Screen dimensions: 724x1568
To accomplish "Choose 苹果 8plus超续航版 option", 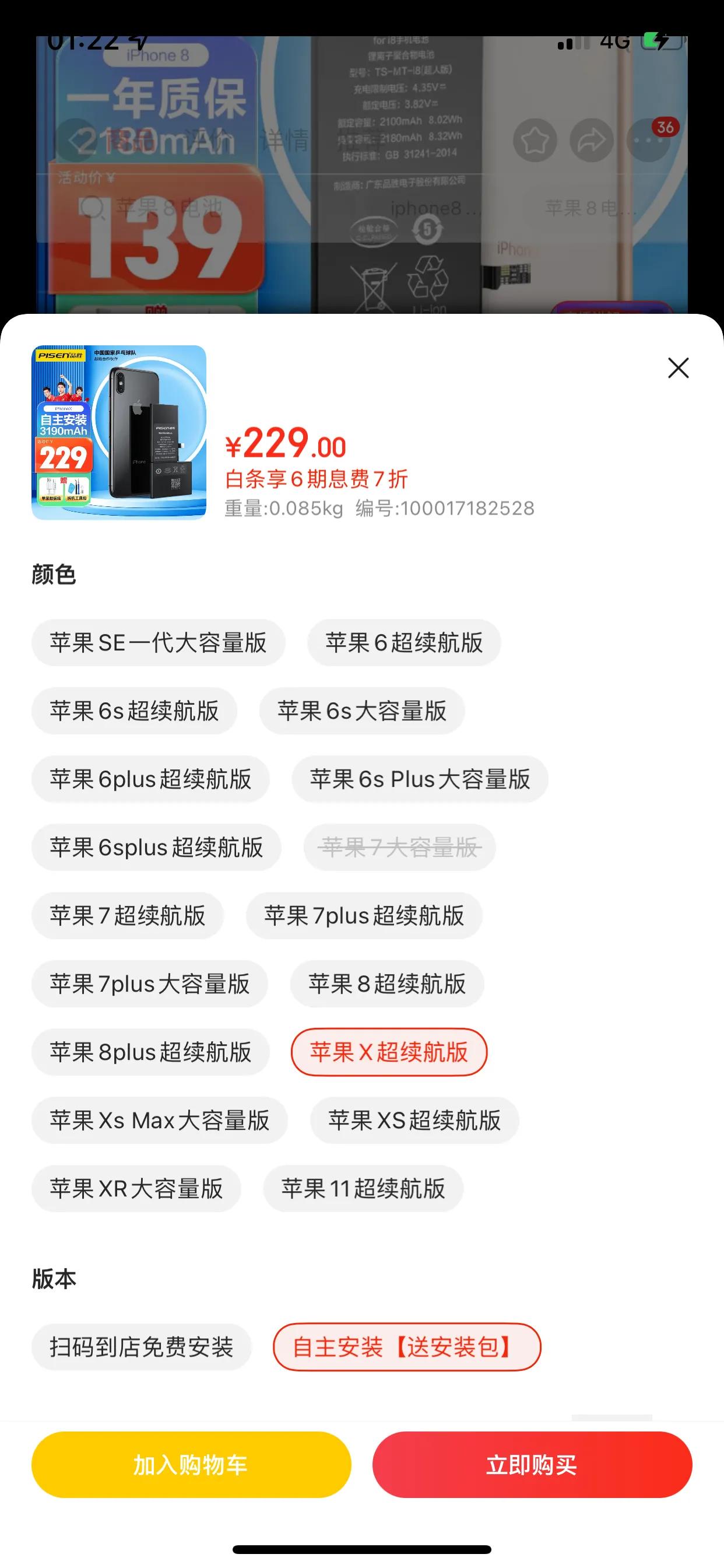I will click(150, 1052).
